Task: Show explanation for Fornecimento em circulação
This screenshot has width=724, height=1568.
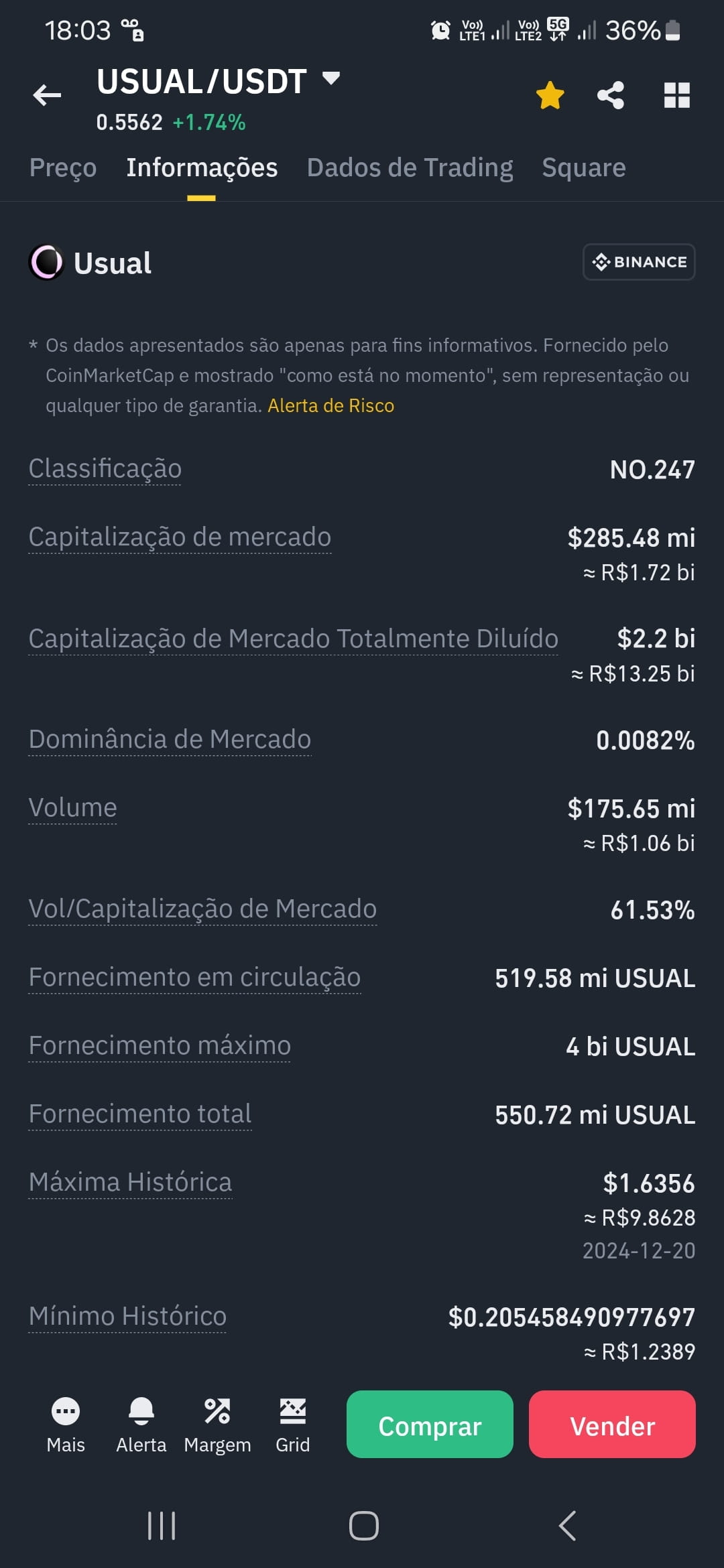Action: [194, 977]
